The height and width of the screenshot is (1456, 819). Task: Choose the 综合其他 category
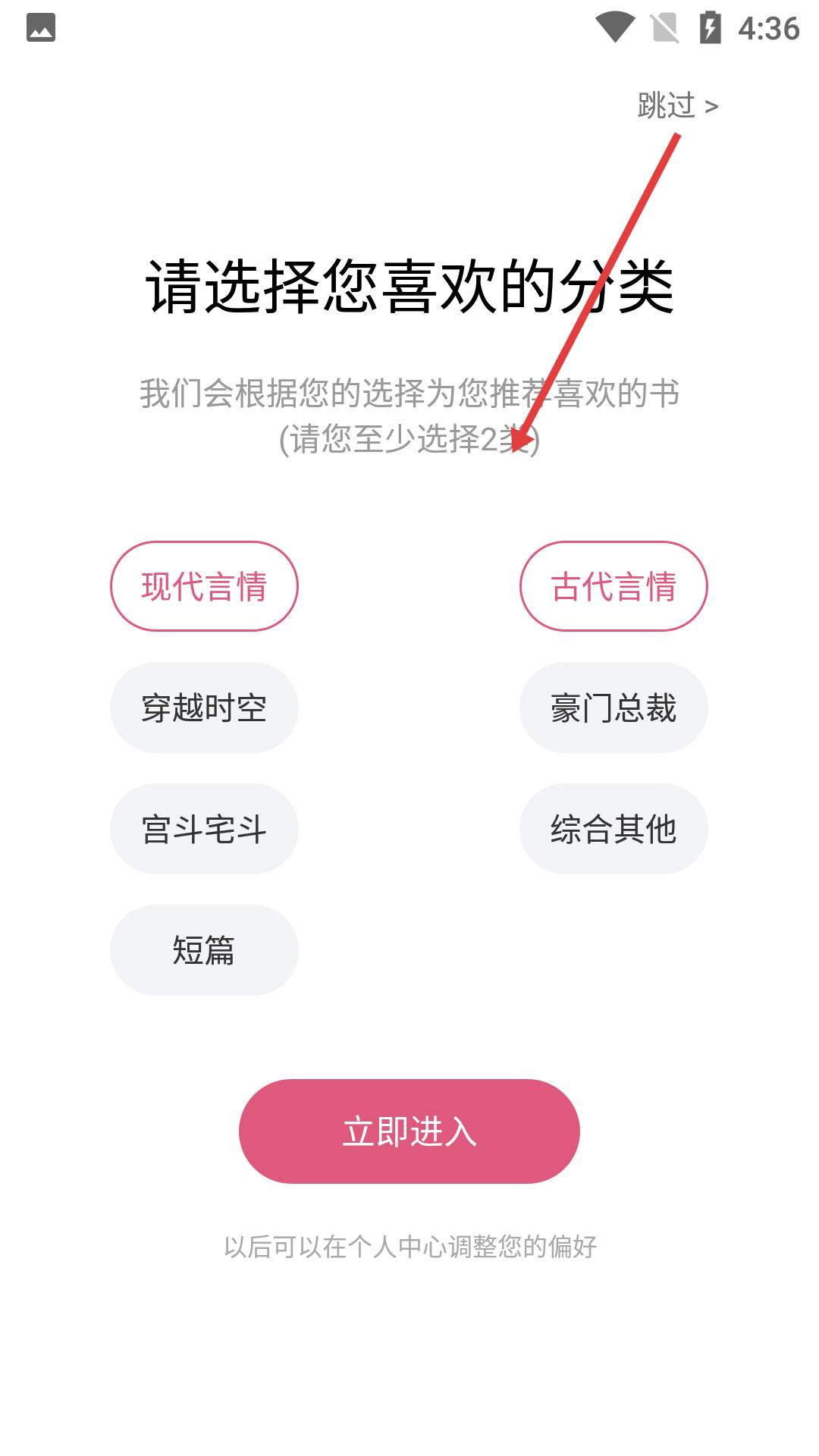pos(613,829)
